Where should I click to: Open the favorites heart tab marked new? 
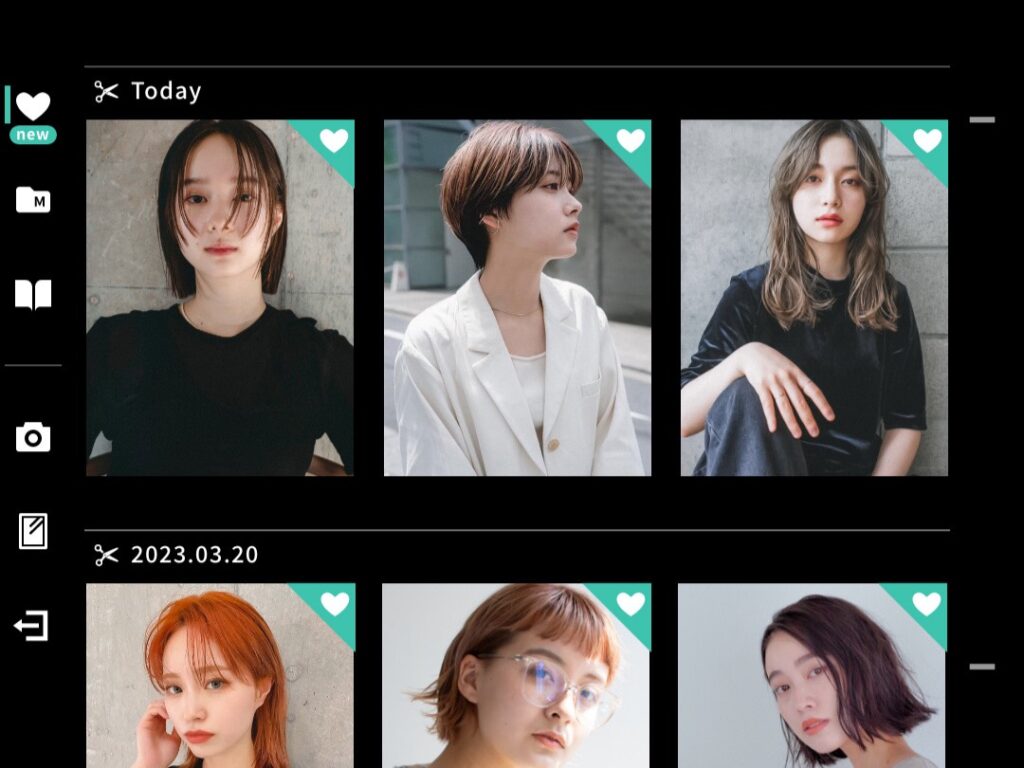pos(33,109)
